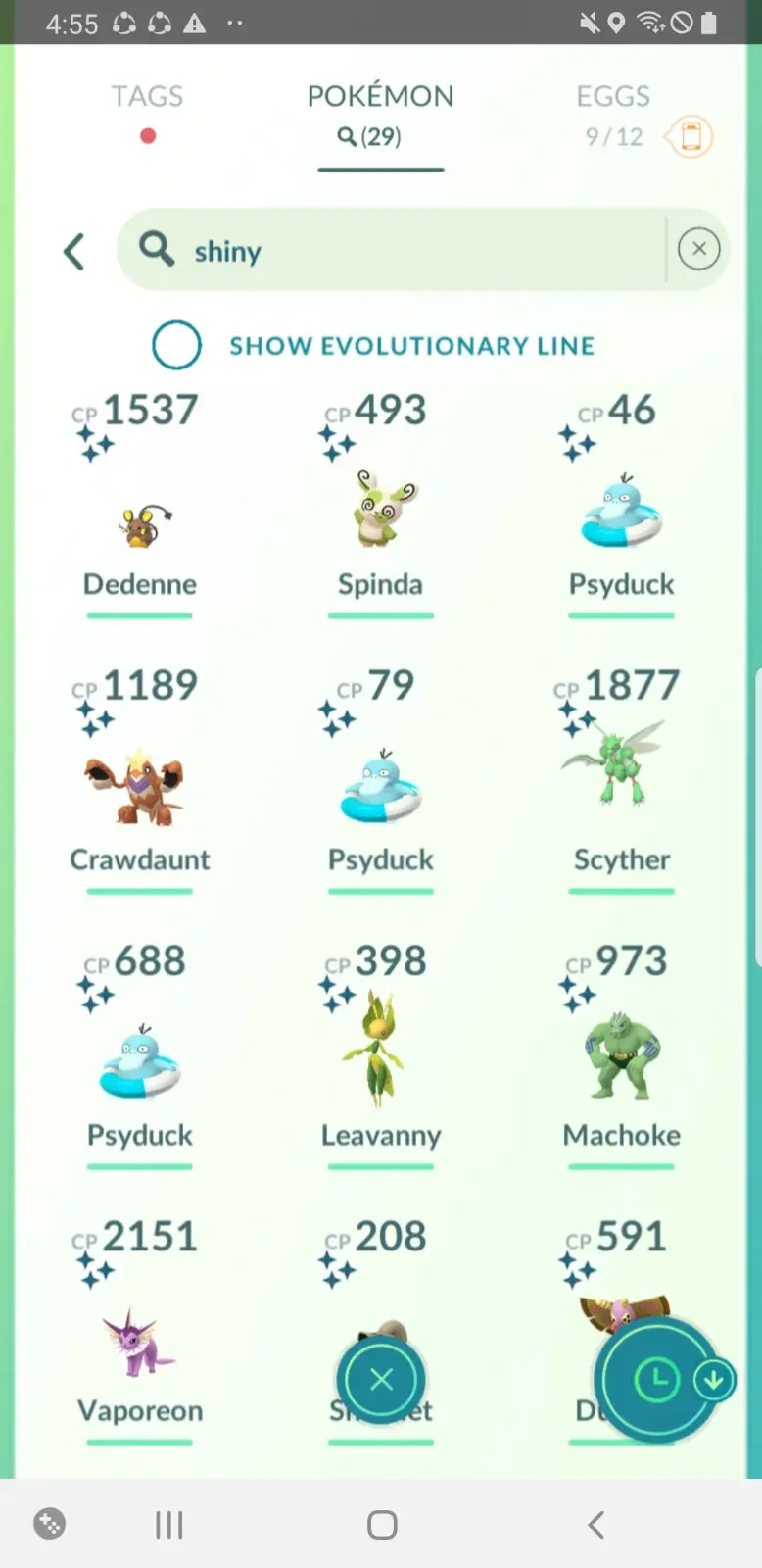Open the recent sort order button
762x1568 pixels.
(658, 1380)
